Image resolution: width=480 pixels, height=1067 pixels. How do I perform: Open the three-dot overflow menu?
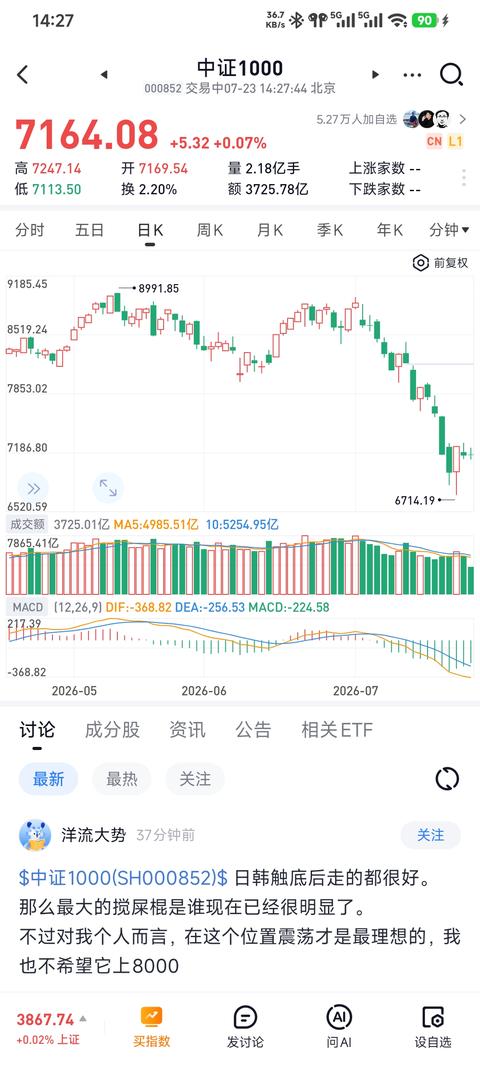[412, 75]
